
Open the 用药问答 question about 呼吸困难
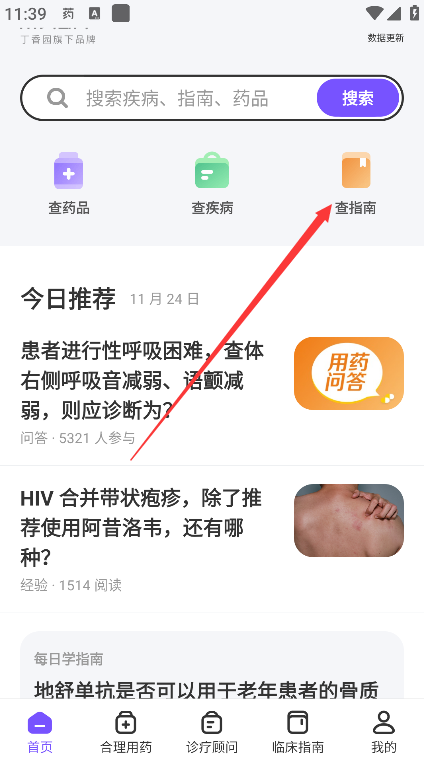point(212,392)
